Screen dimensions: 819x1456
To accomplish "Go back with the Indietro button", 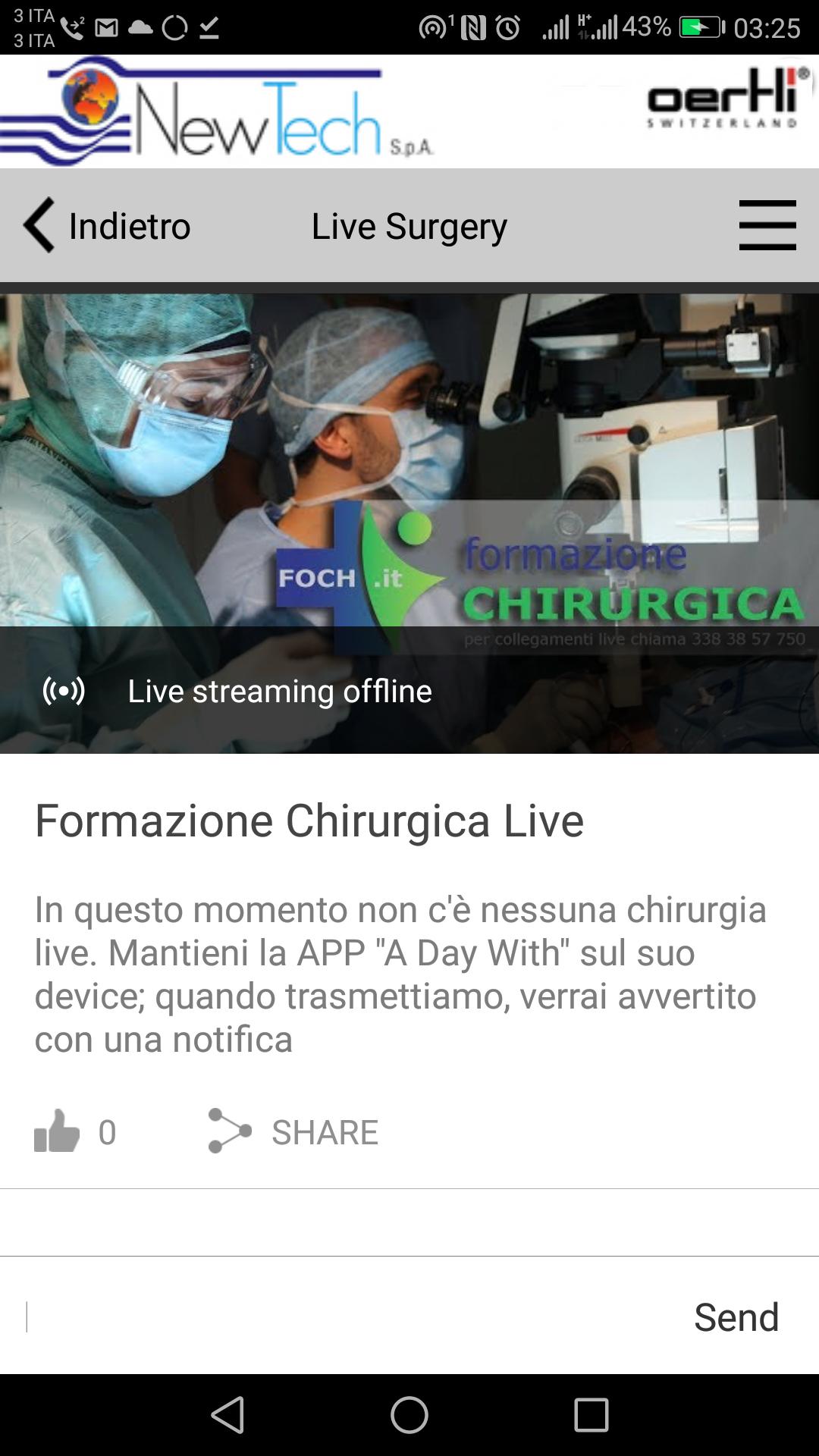I will pos(106,225).
